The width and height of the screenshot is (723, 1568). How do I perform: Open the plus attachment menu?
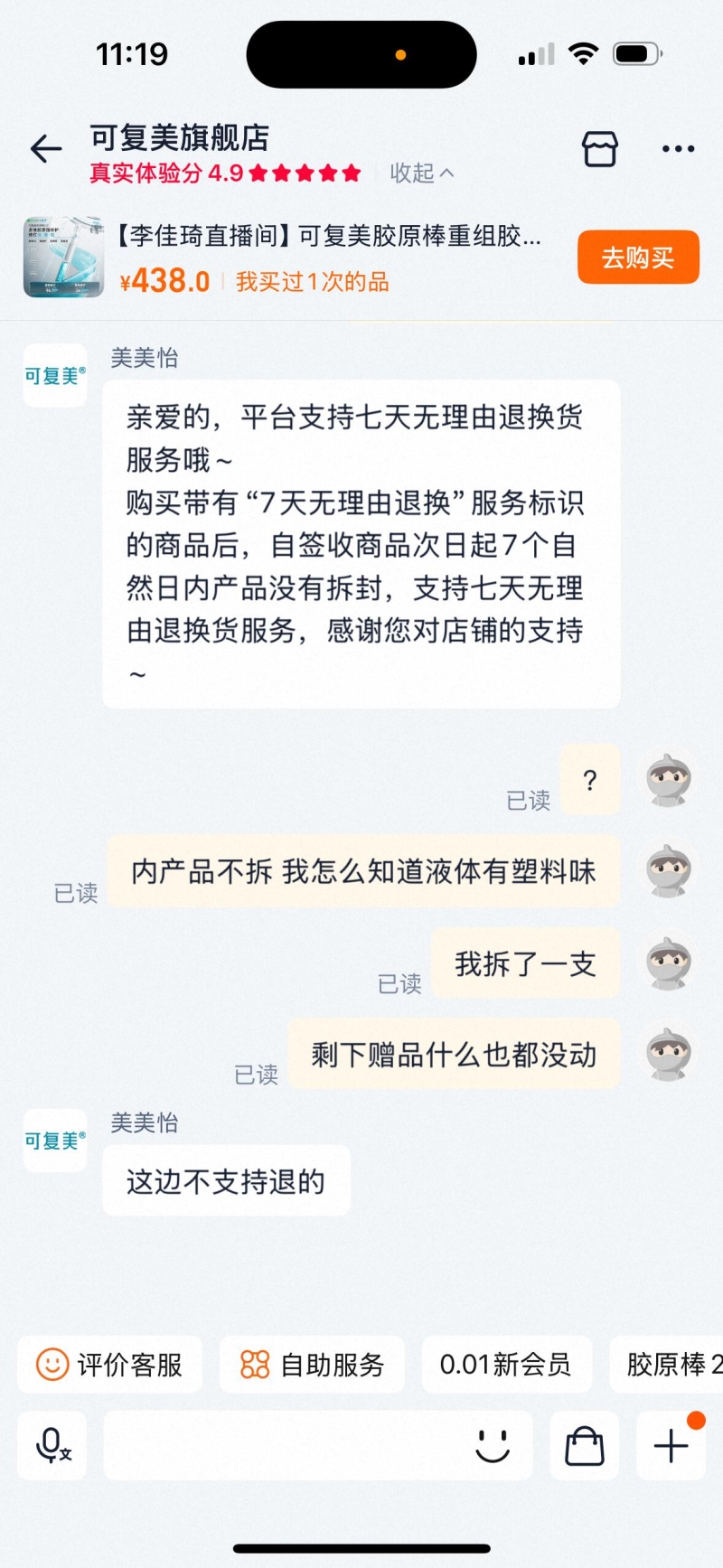click(671, 1446)
